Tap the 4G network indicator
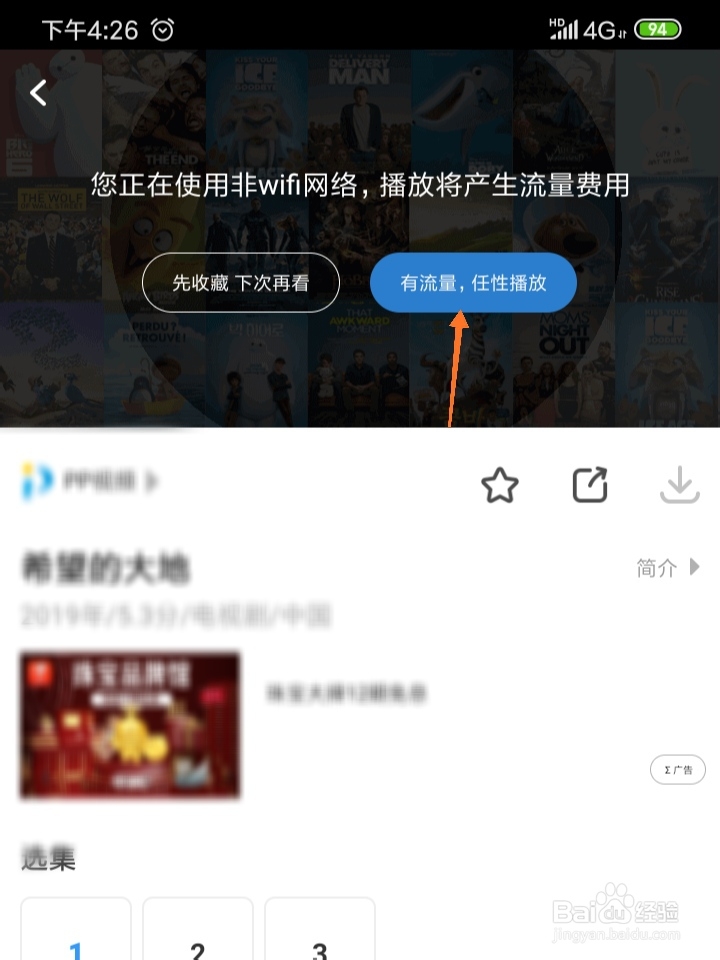This screenshot has width=720, height=960. [x=601, y=28]
